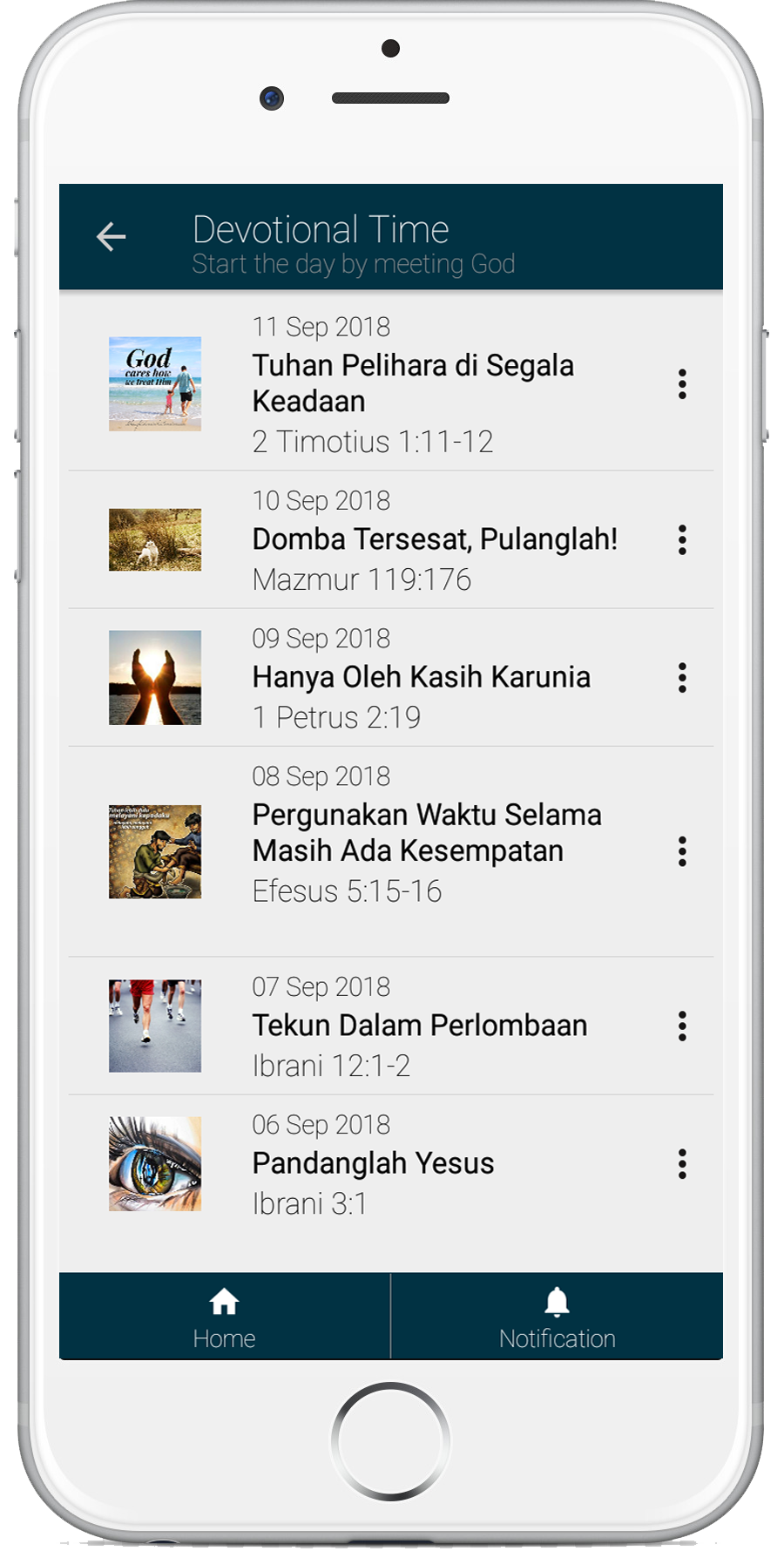Image resolution: width=784 pixels, height=1551 pixels.
Task: Open overflow menu for Hanya Oleh Kasih Karunia
Action: coord(682,677)
